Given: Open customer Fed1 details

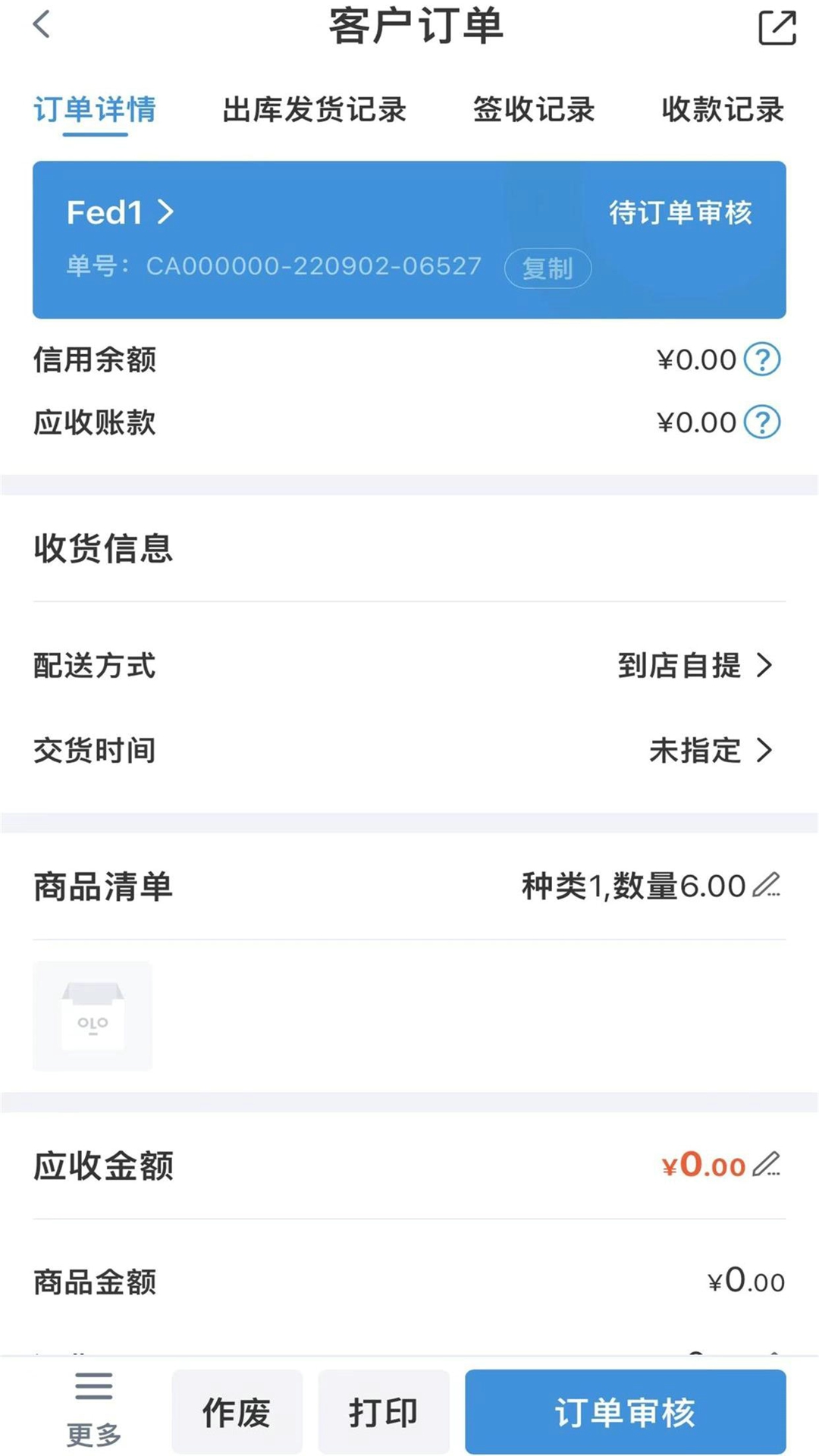Looking at the screenshot, I should 120,212.
